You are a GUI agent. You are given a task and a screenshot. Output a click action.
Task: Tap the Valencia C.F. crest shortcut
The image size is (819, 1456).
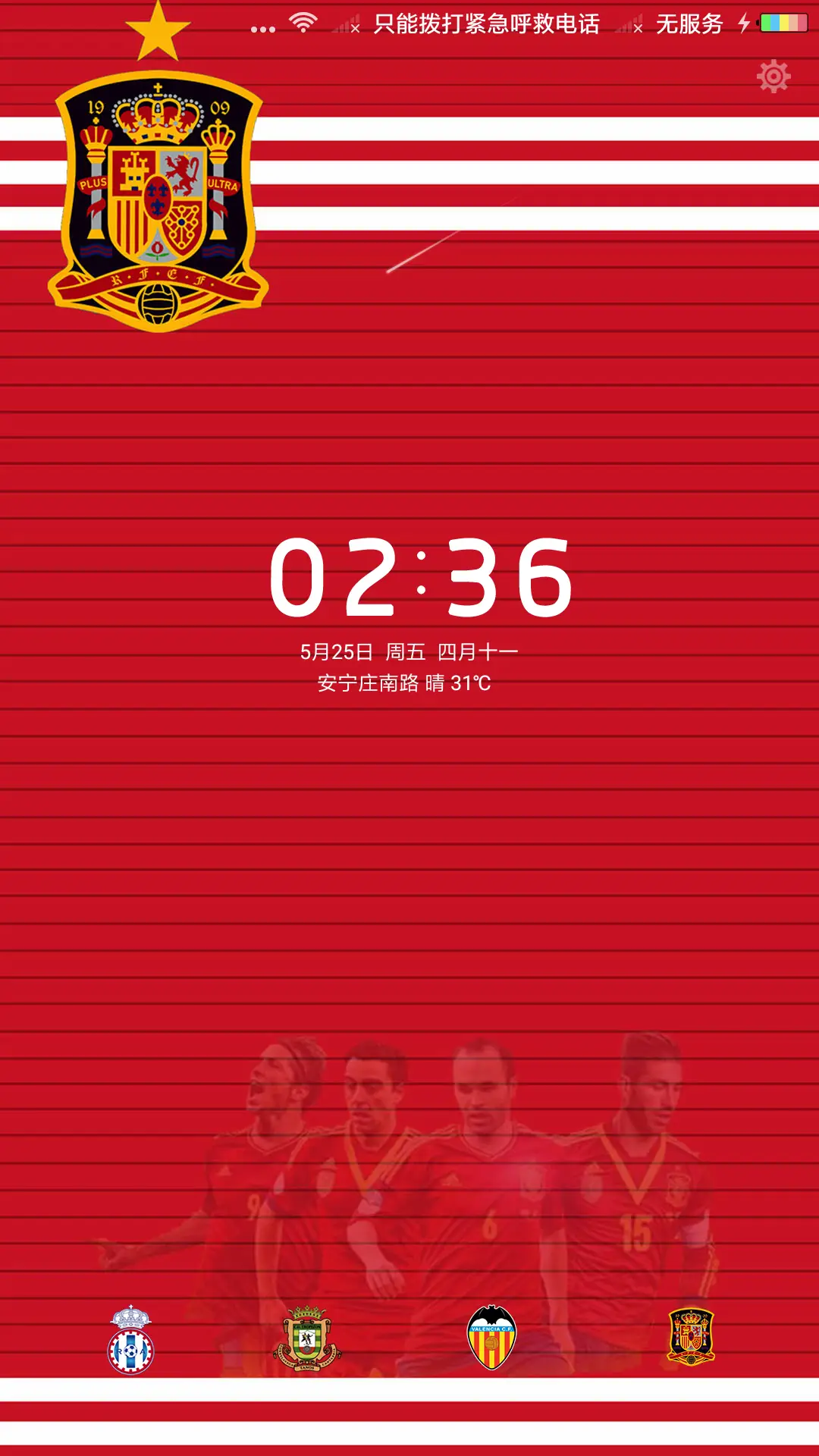pyautogui.click(x=491, y=1338)
